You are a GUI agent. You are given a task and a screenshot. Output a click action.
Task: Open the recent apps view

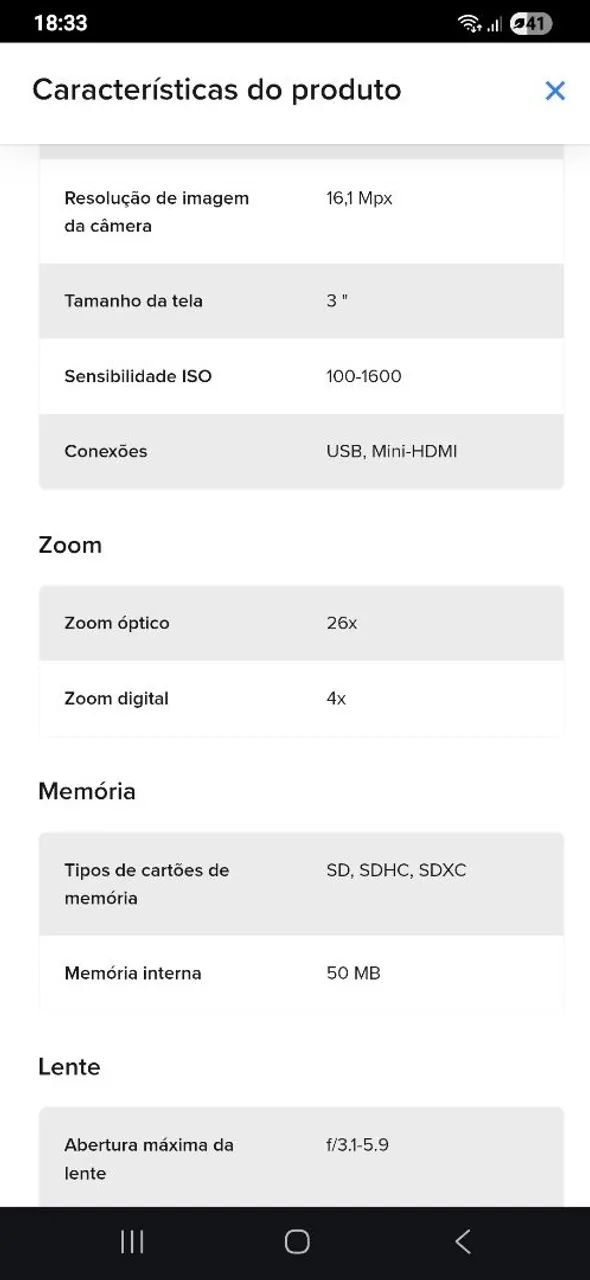pos(132,1242)
